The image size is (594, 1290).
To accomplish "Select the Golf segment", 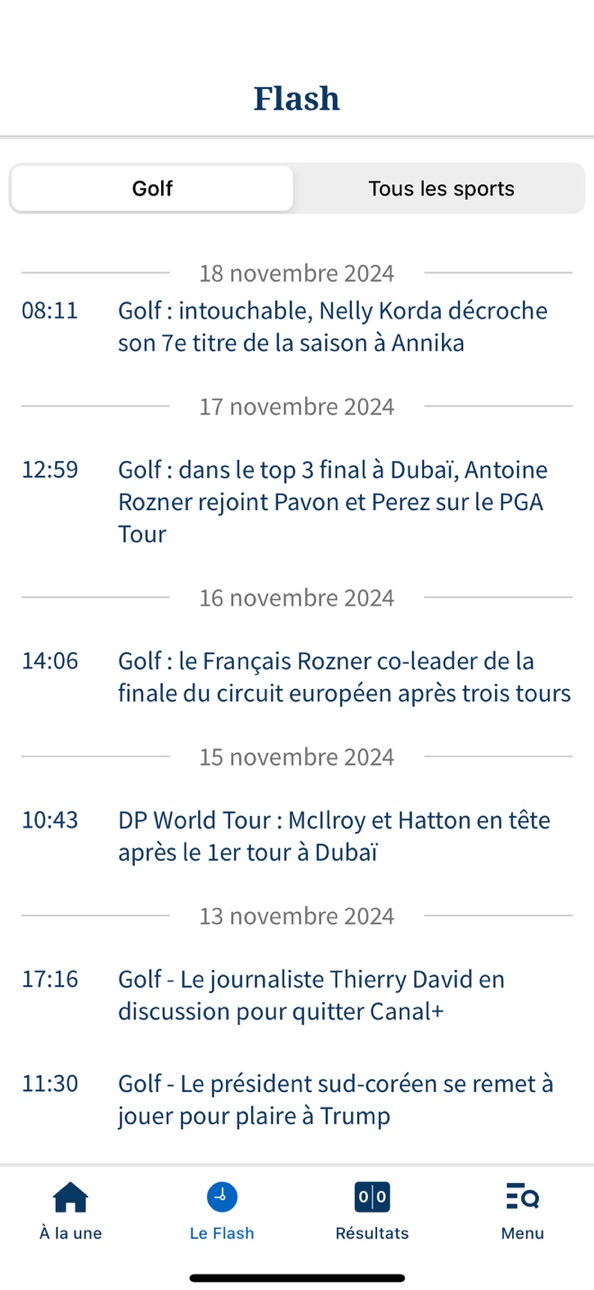I will (x=152, y=188).
